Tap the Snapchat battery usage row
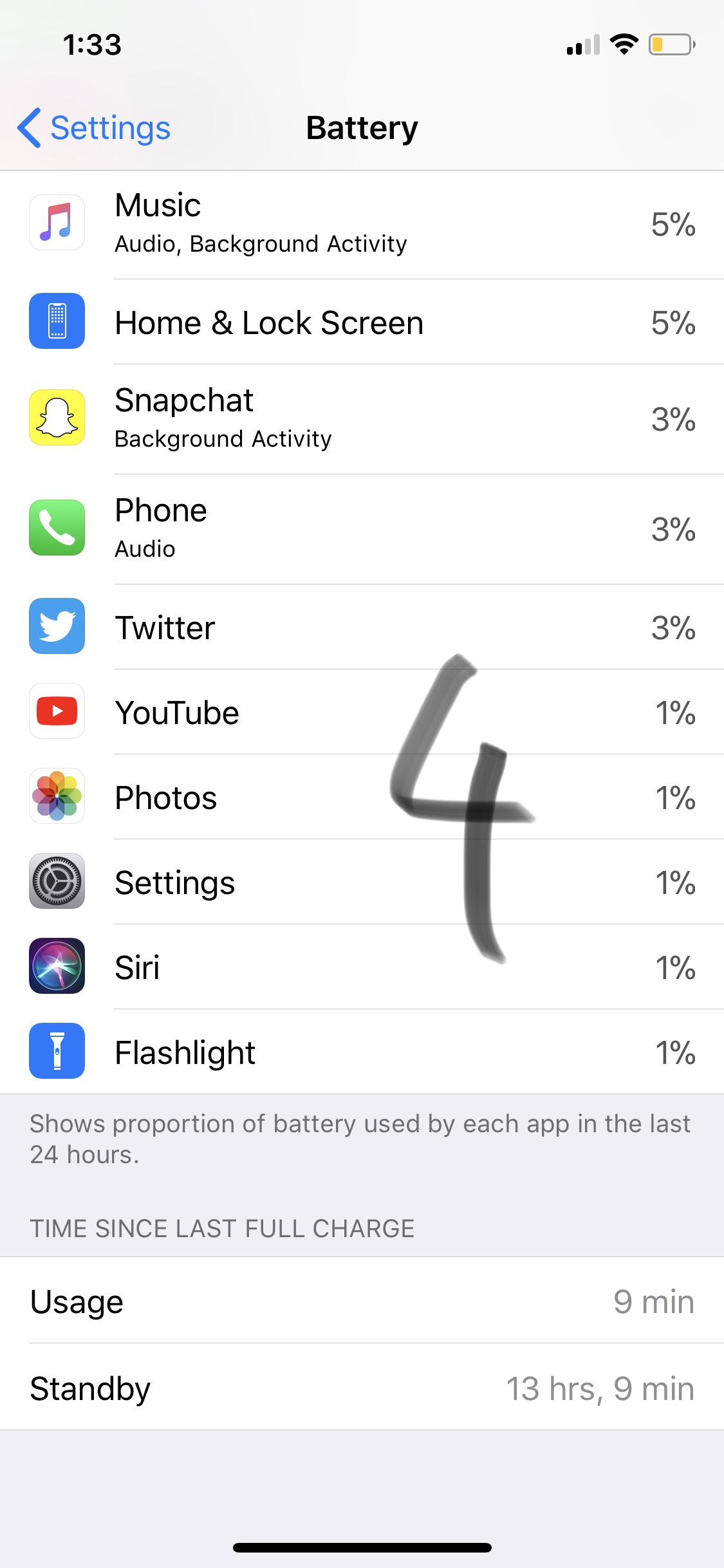 coord(362,419)
